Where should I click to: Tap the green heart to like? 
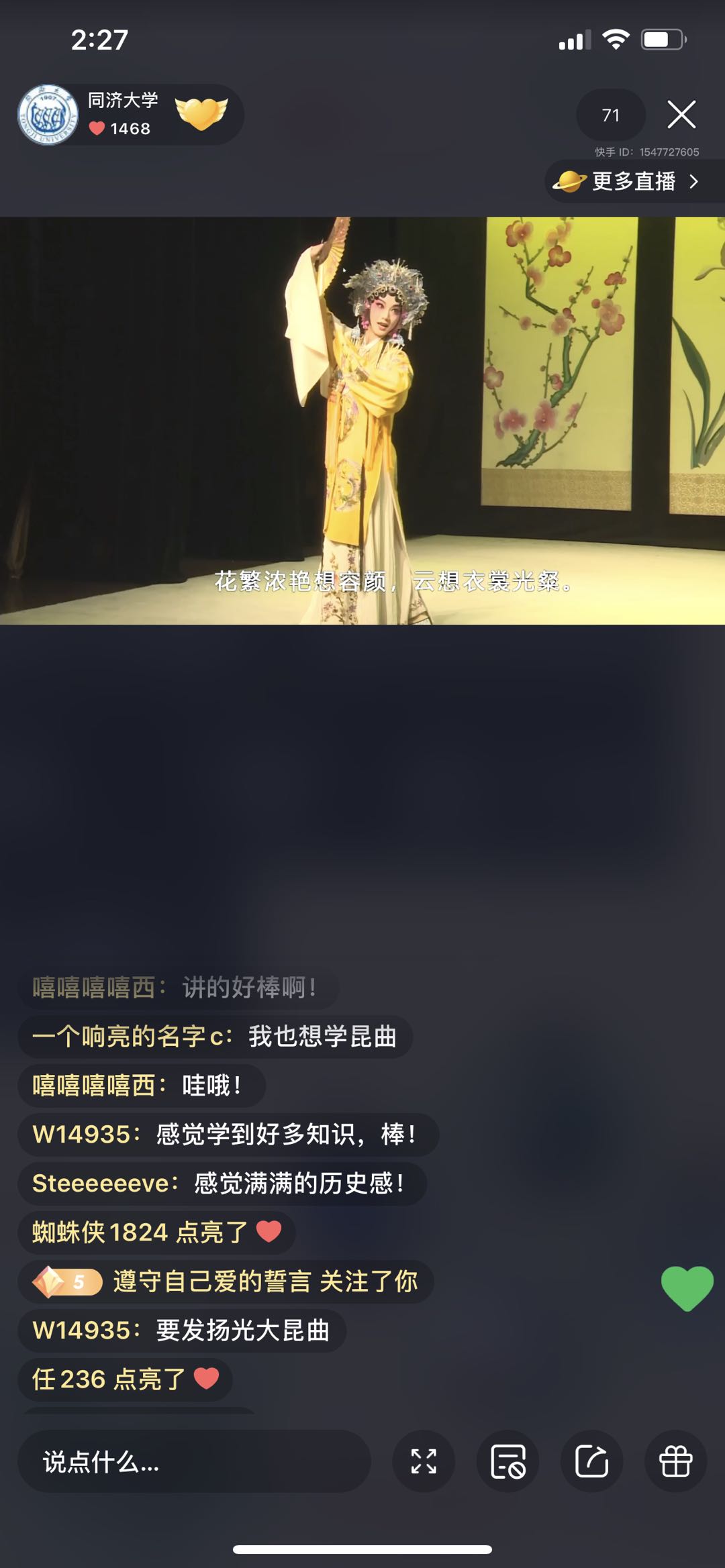tap(687, 1288)
